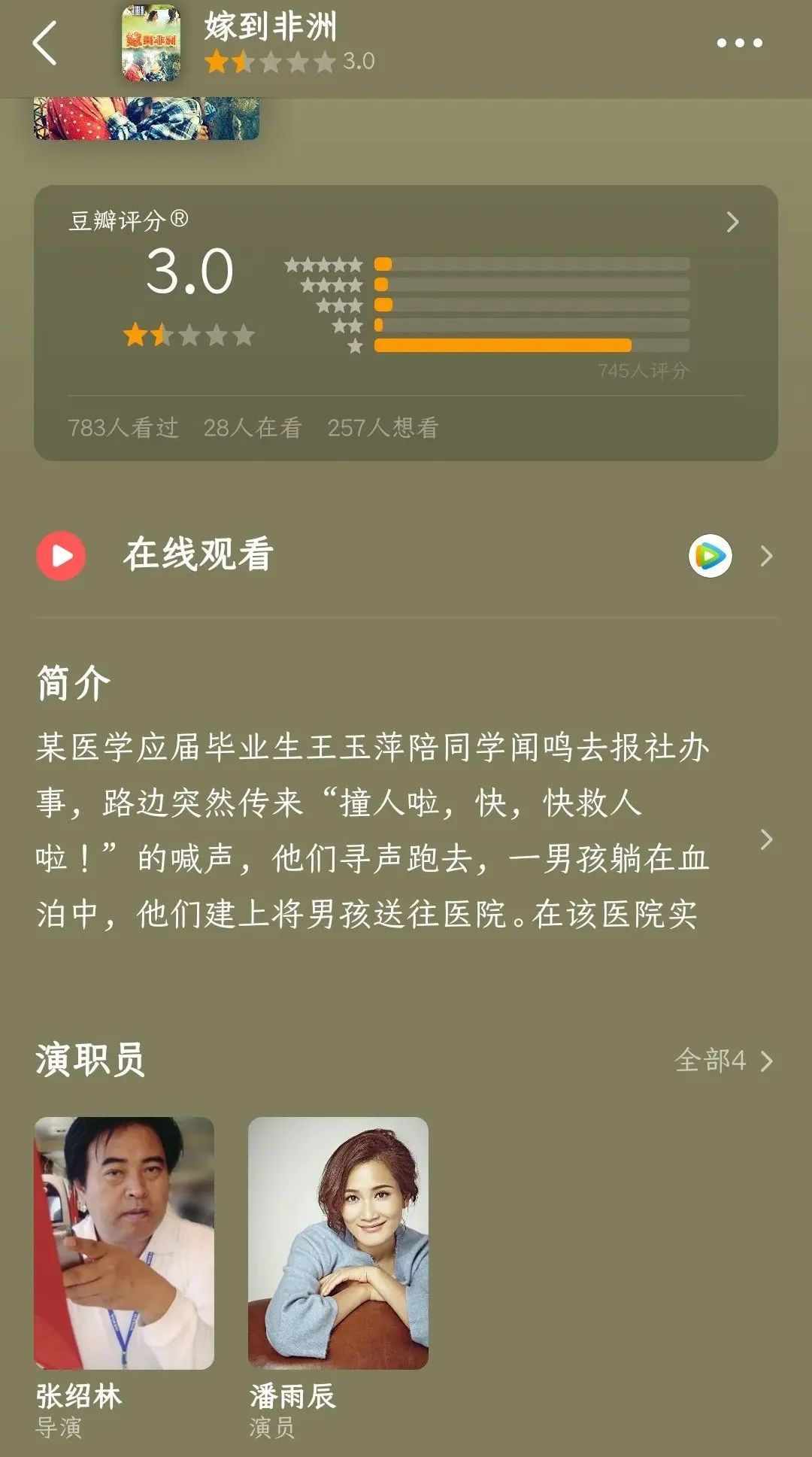Screen dimensions: 812x1457
Task: Expand the full 简介 synopsis
Action: (765, 839)
